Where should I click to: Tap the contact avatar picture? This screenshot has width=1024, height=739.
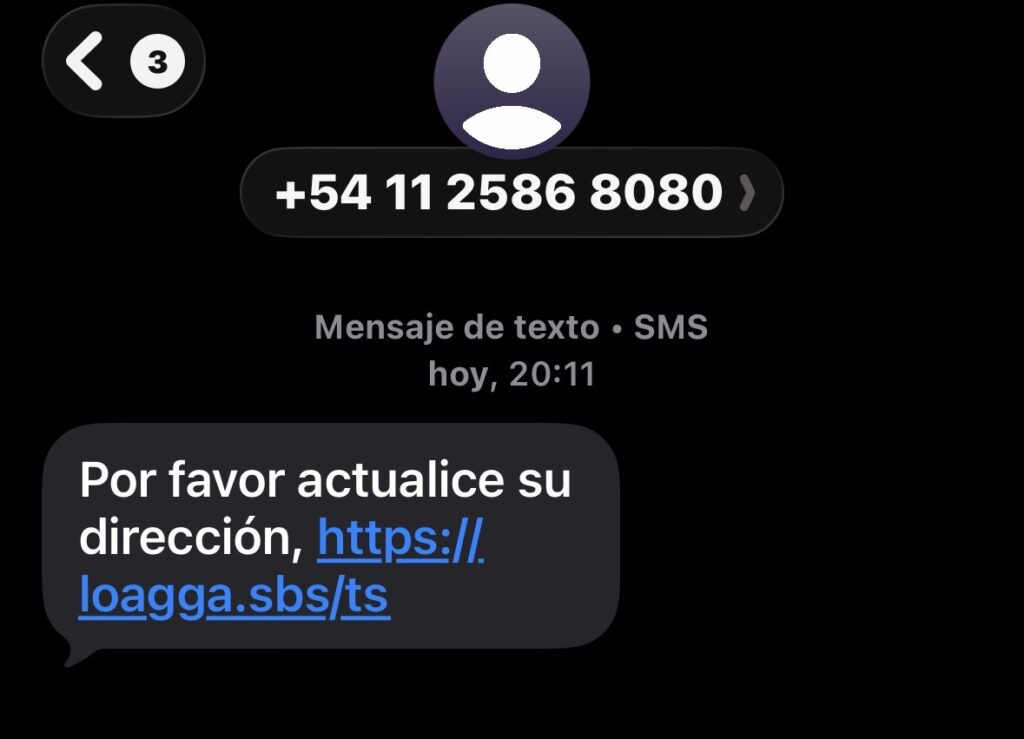(511, 82)
